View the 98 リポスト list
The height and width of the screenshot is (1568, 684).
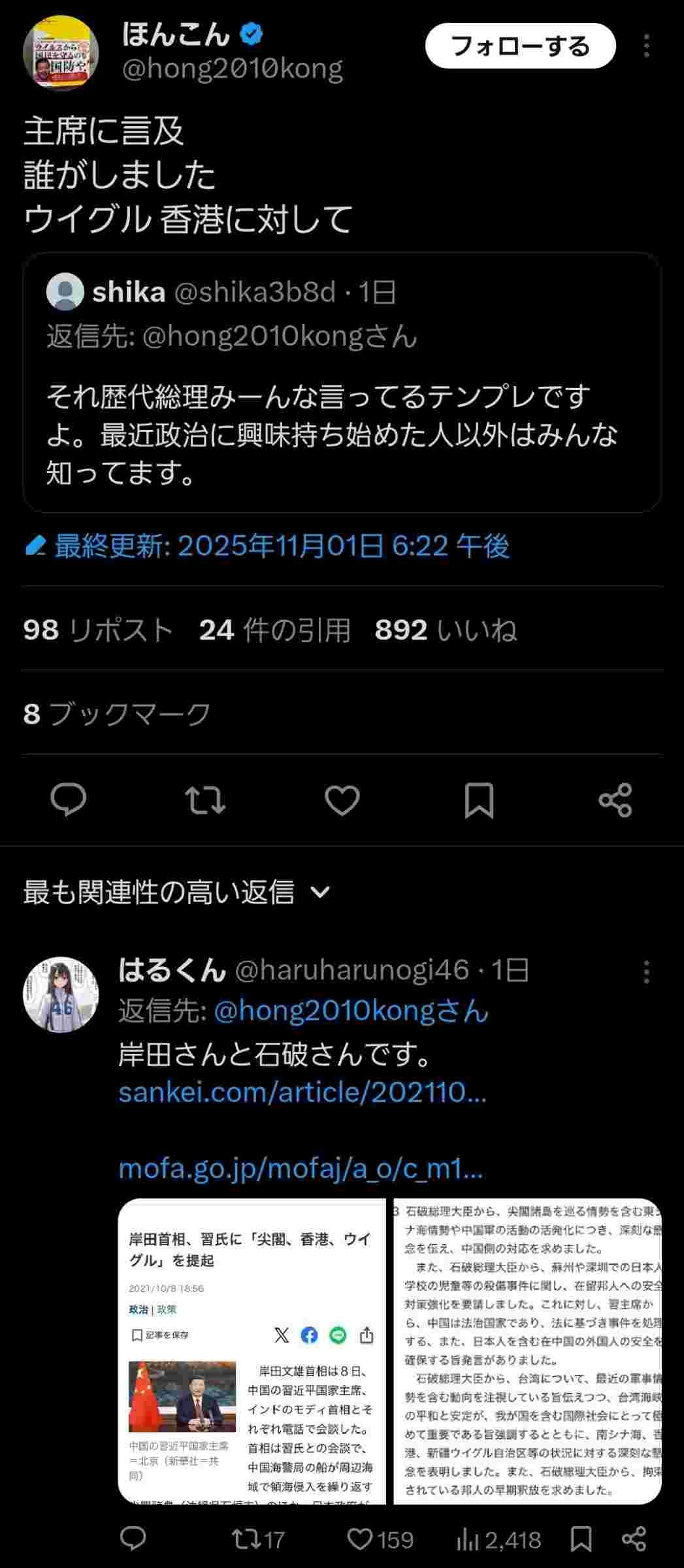[x=98, y=630]
